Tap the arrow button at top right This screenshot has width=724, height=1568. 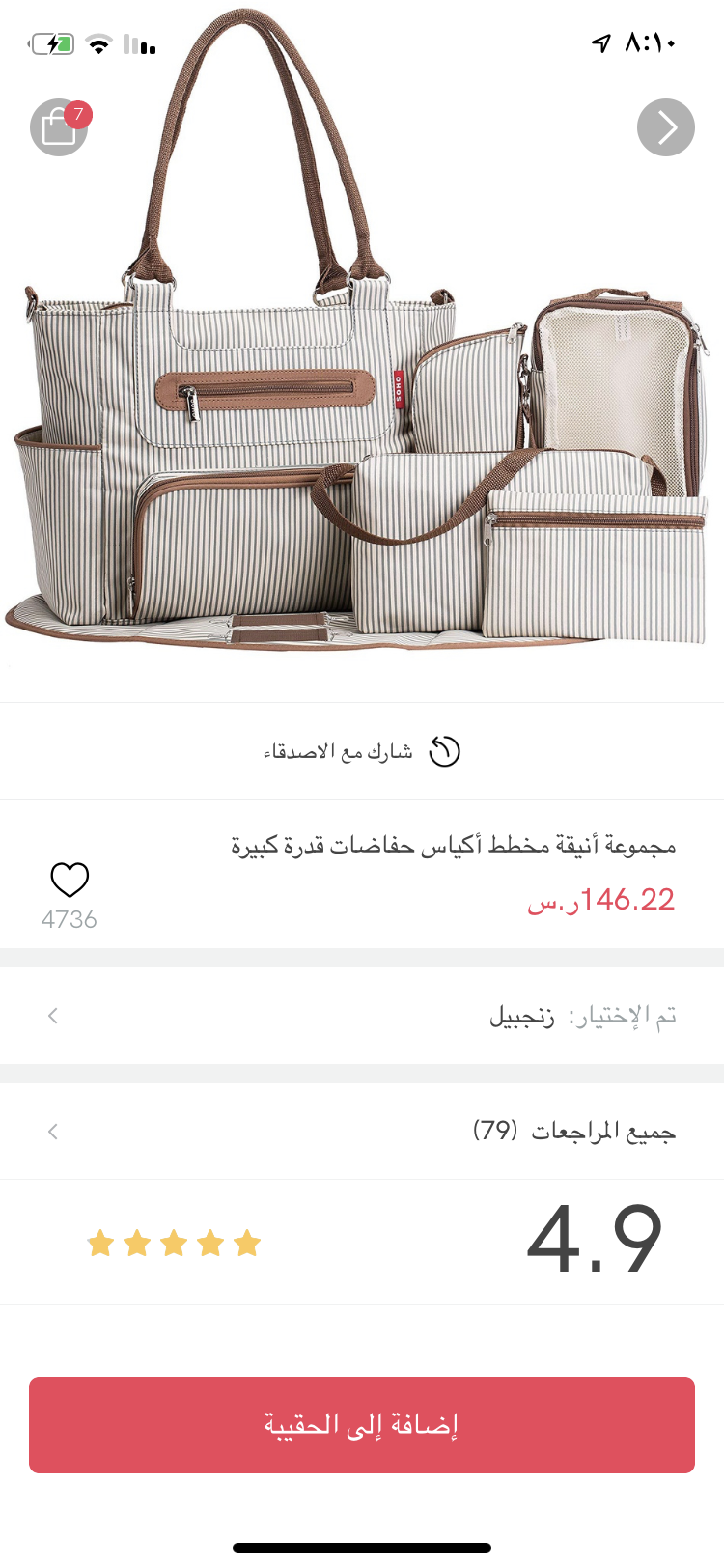(666, 127)
